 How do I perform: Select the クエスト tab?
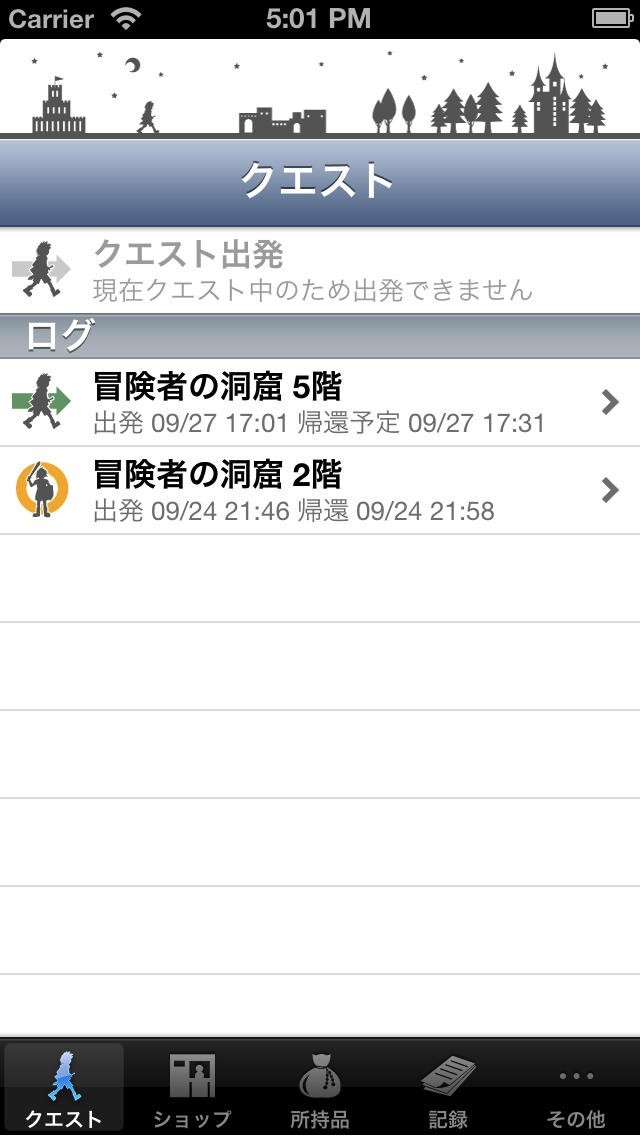64,1090
